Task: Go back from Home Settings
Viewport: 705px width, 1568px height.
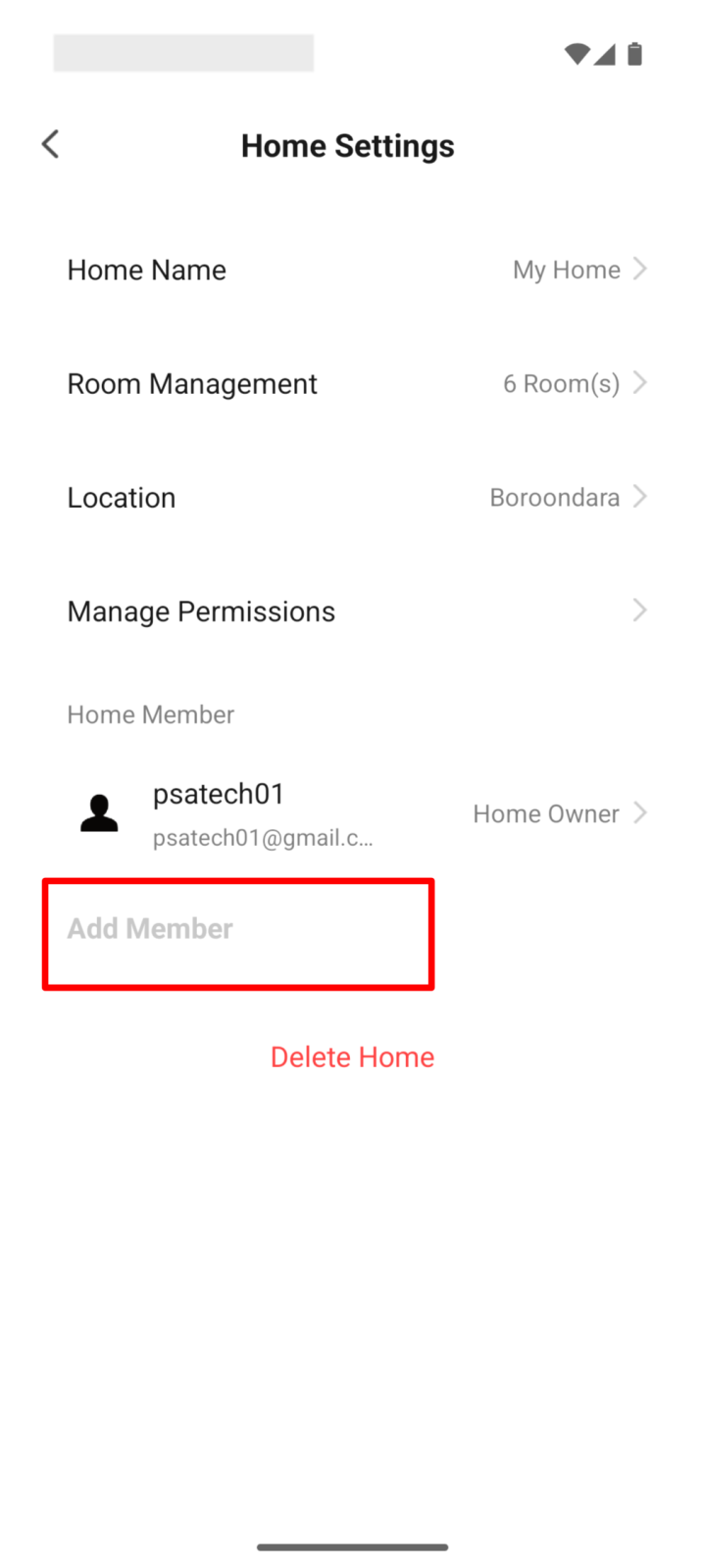Action: click(x=51, y=145)
